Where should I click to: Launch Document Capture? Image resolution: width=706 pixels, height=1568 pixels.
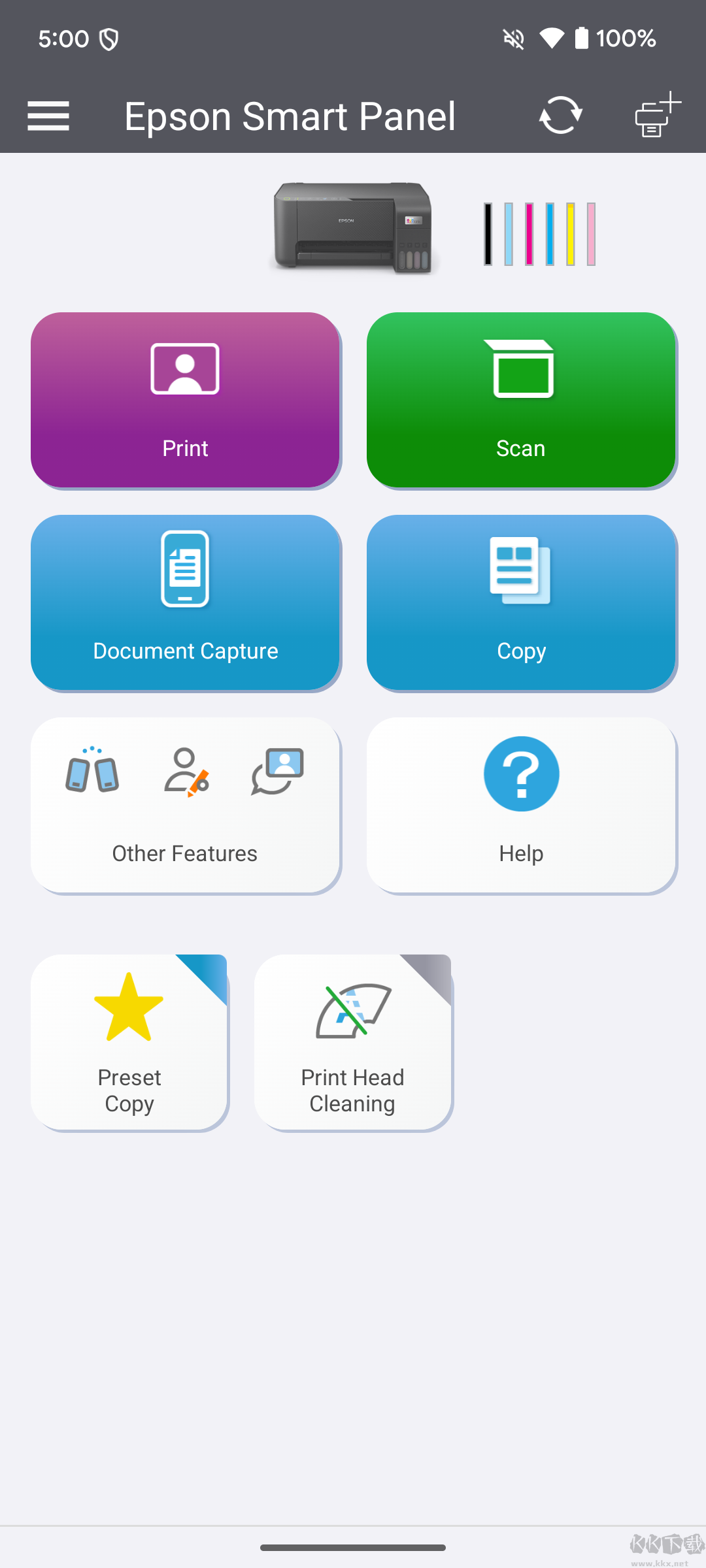[184, 602]
